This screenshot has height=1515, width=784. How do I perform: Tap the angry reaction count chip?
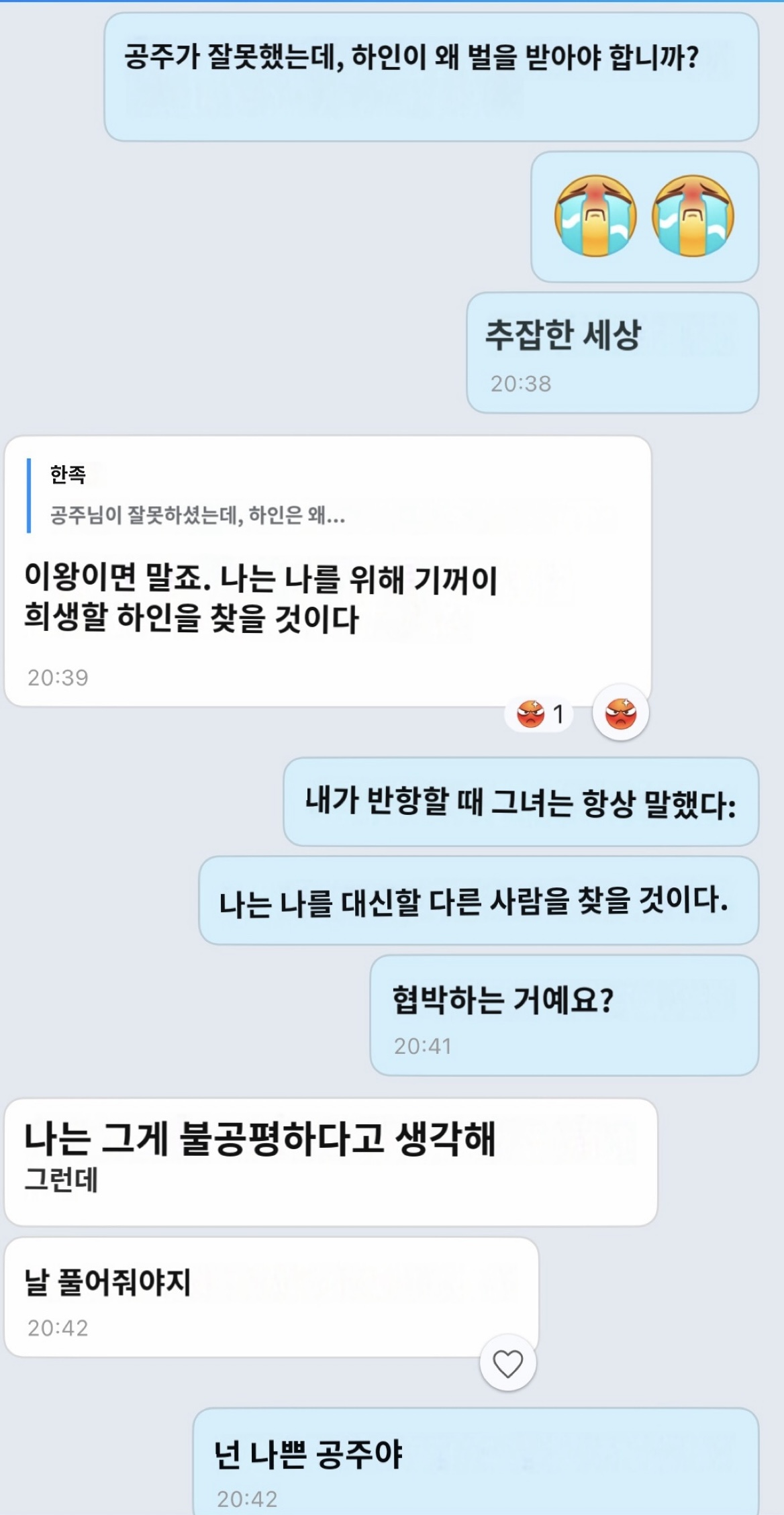coord(540,714)
